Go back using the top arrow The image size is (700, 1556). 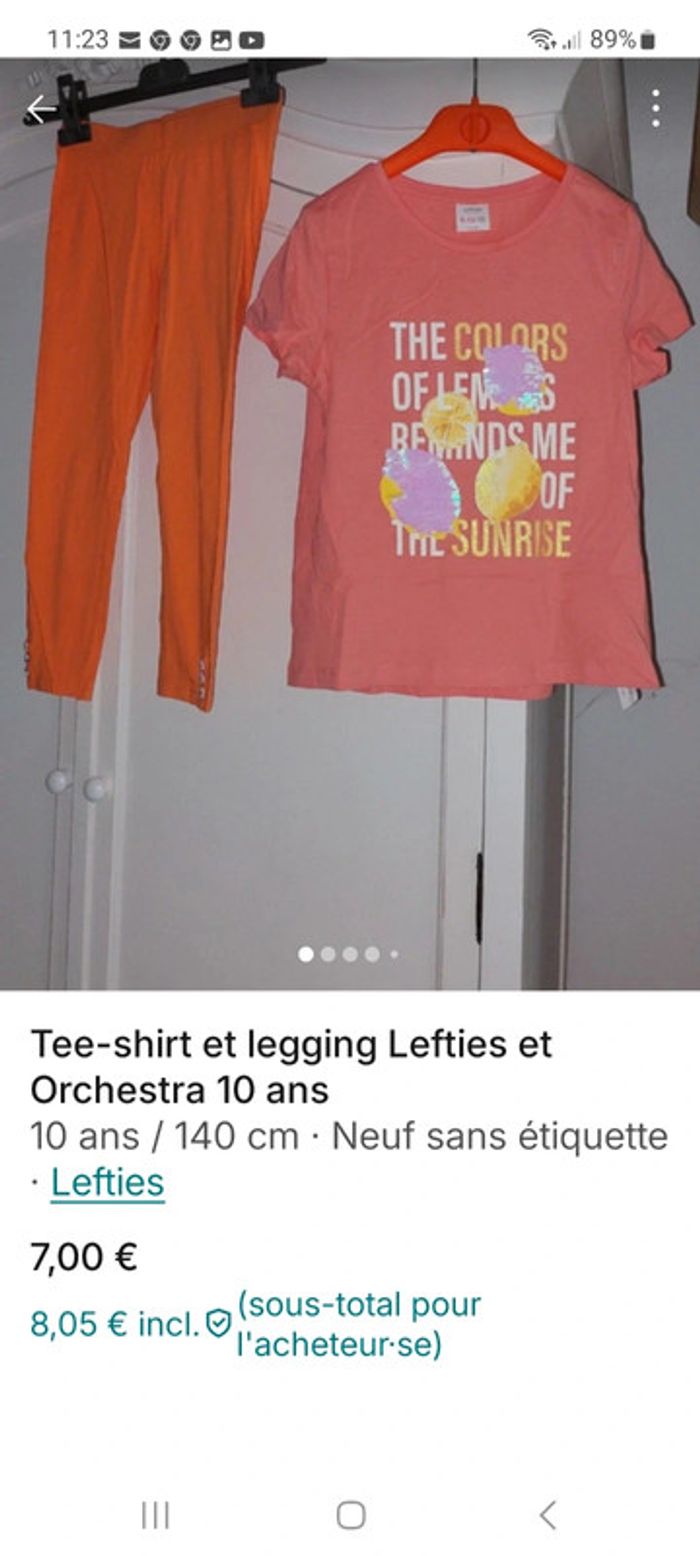click(40, 109)
